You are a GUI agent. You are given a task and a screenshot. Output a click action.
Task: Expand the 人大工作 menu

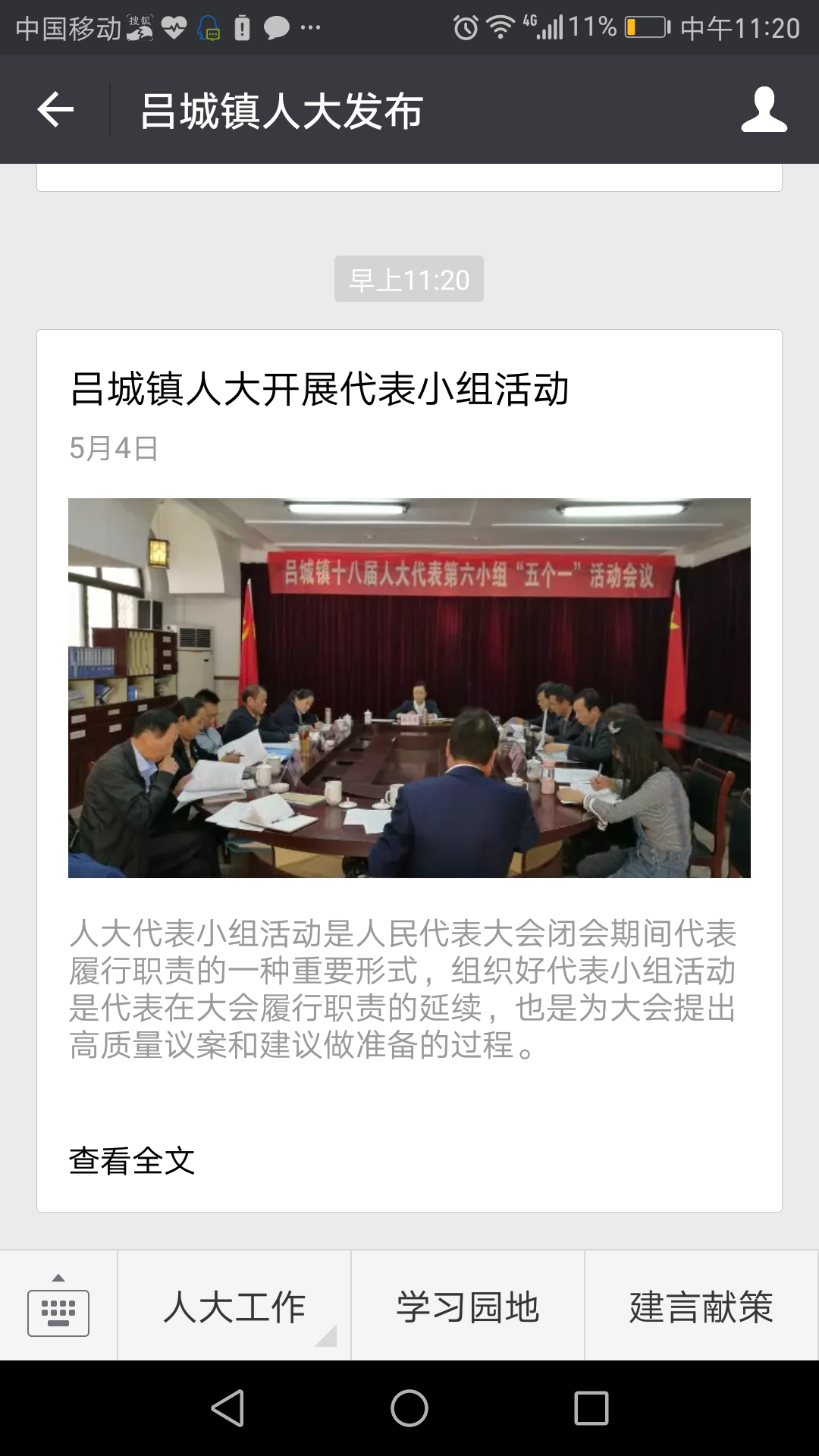pyautogui.click(x=234, y=1307)
